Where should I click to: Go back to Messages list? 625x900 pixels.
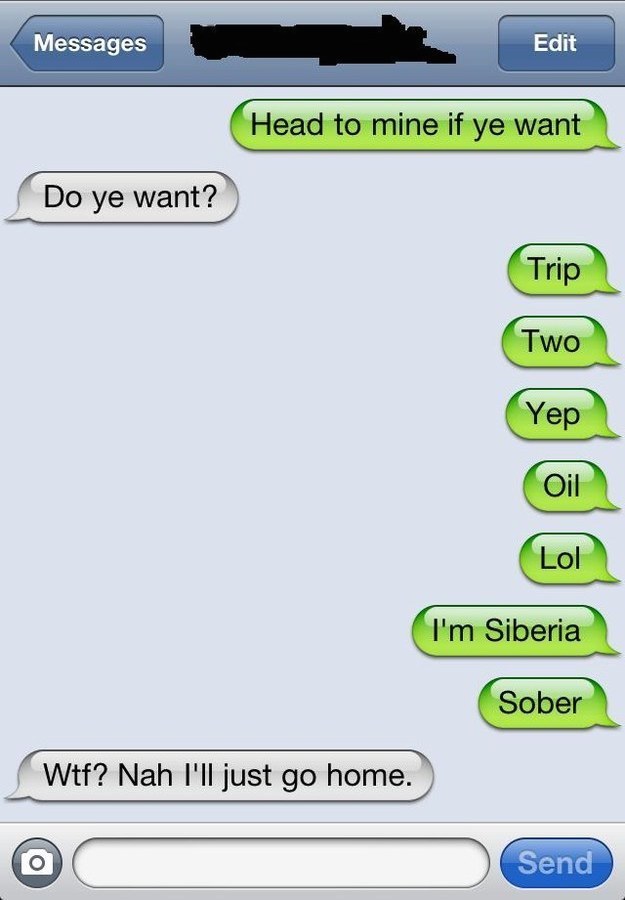point(88,43)
